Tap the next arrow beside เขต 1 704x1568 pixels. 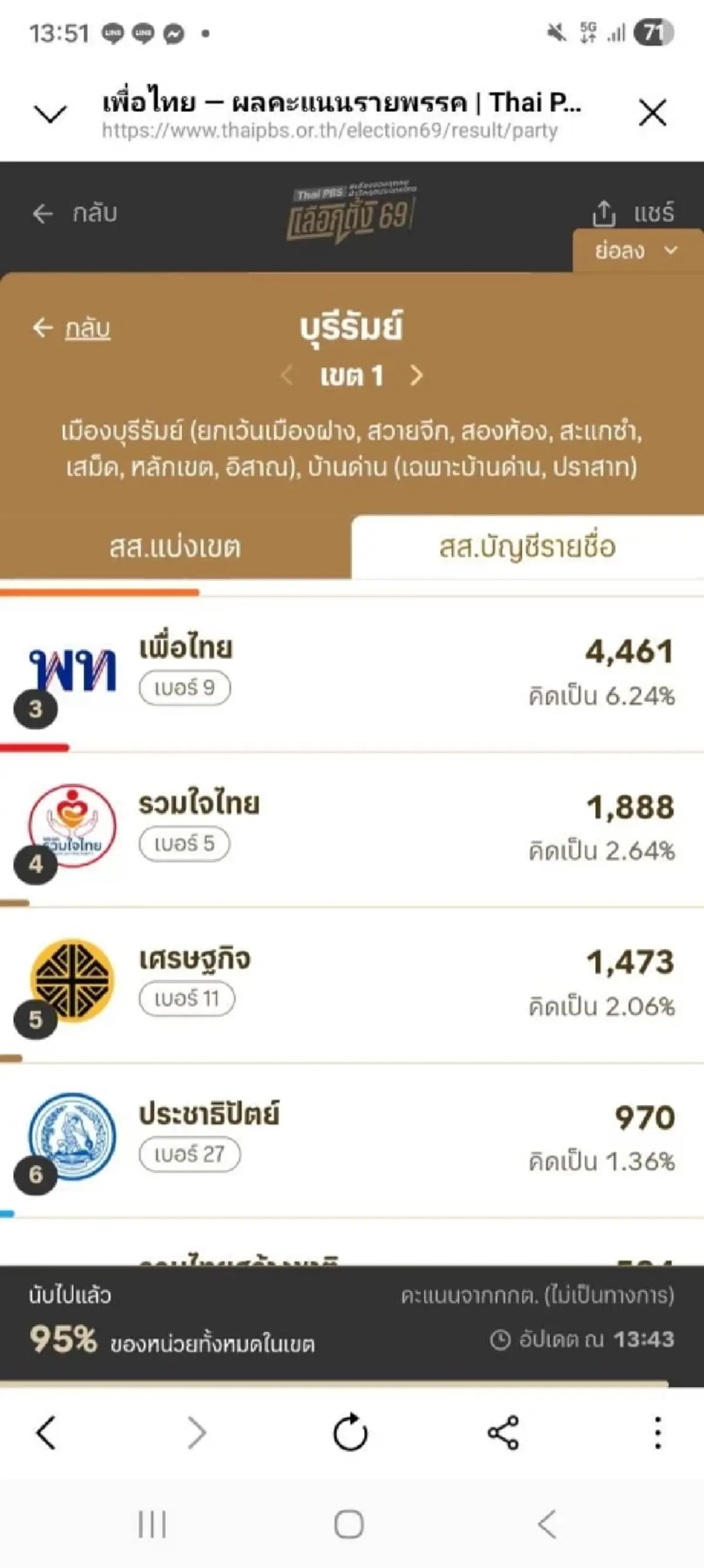[417, 376]
